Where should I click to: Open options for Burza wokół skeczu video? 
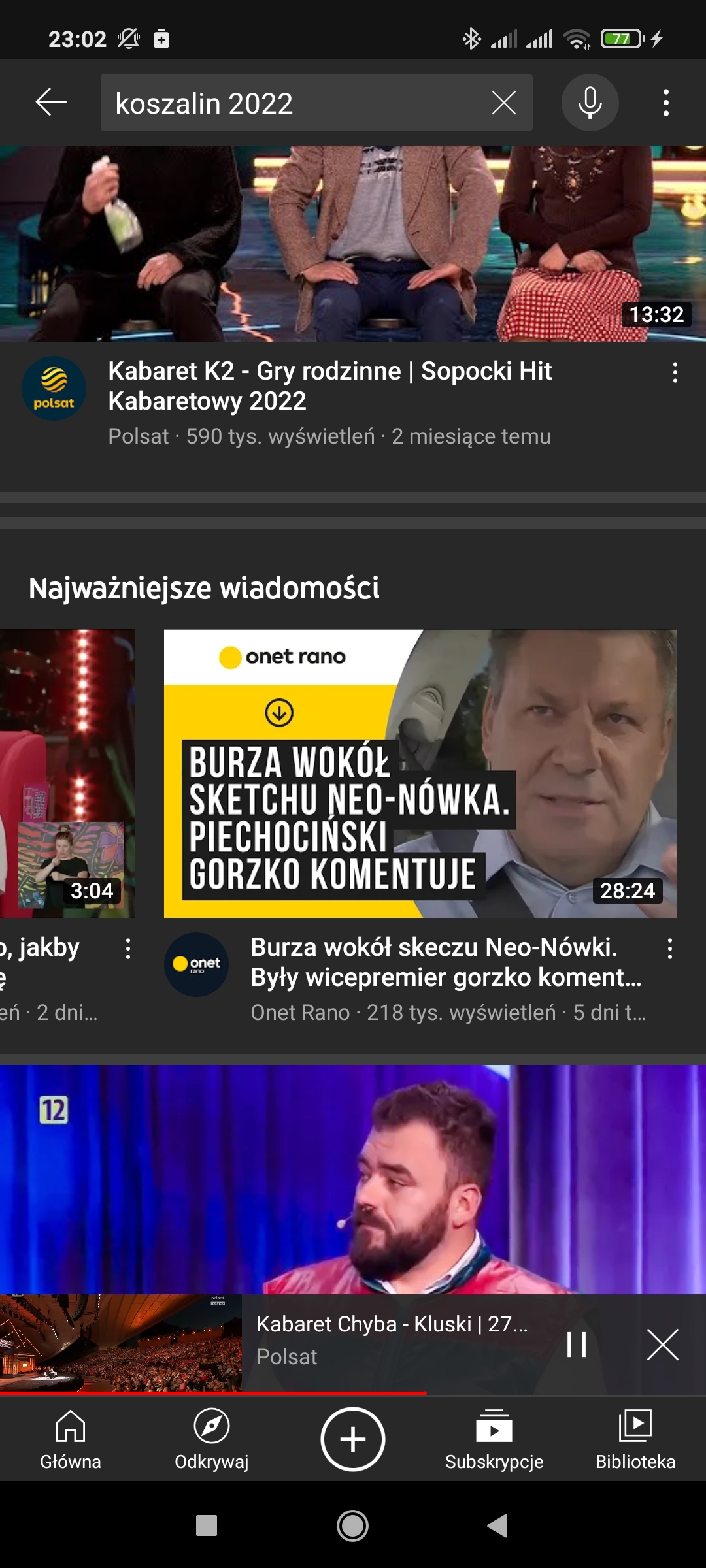pyautogui.click(x=669, y=949)
